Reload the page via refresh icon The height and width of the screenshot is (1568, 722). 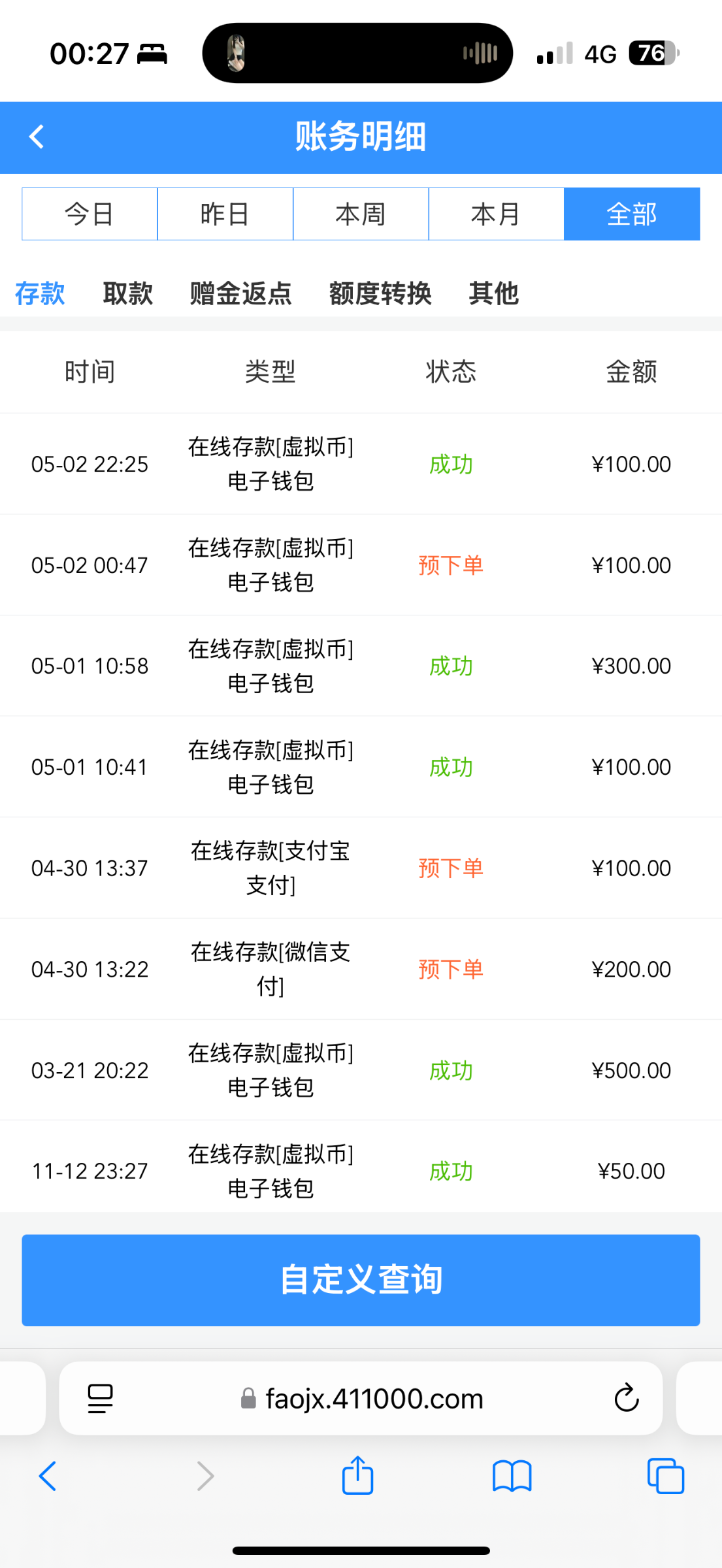[x=625, y=1397]
